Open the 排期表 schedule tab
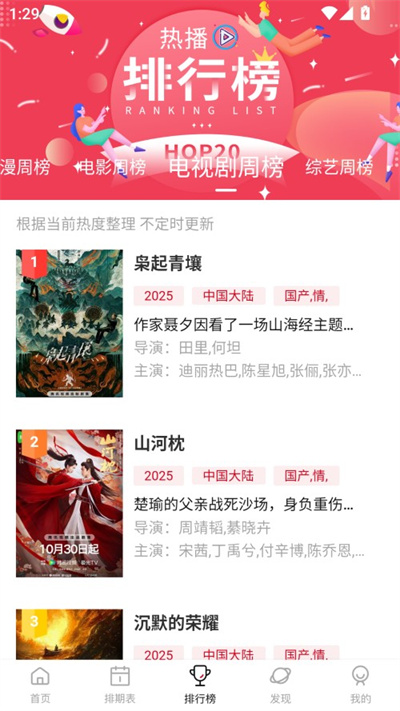The image size is (400, 711). 120,685
